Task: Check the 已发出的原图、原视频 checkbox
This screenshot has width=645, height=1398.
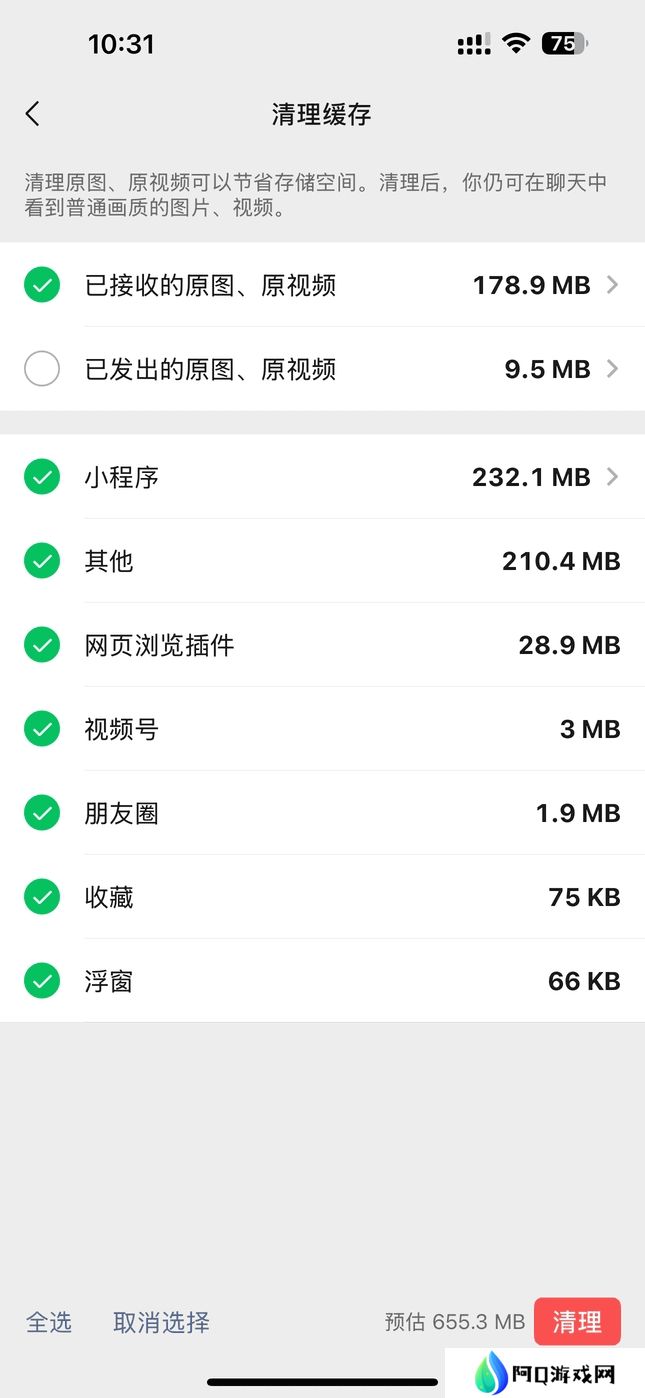Action: point(42,369)
